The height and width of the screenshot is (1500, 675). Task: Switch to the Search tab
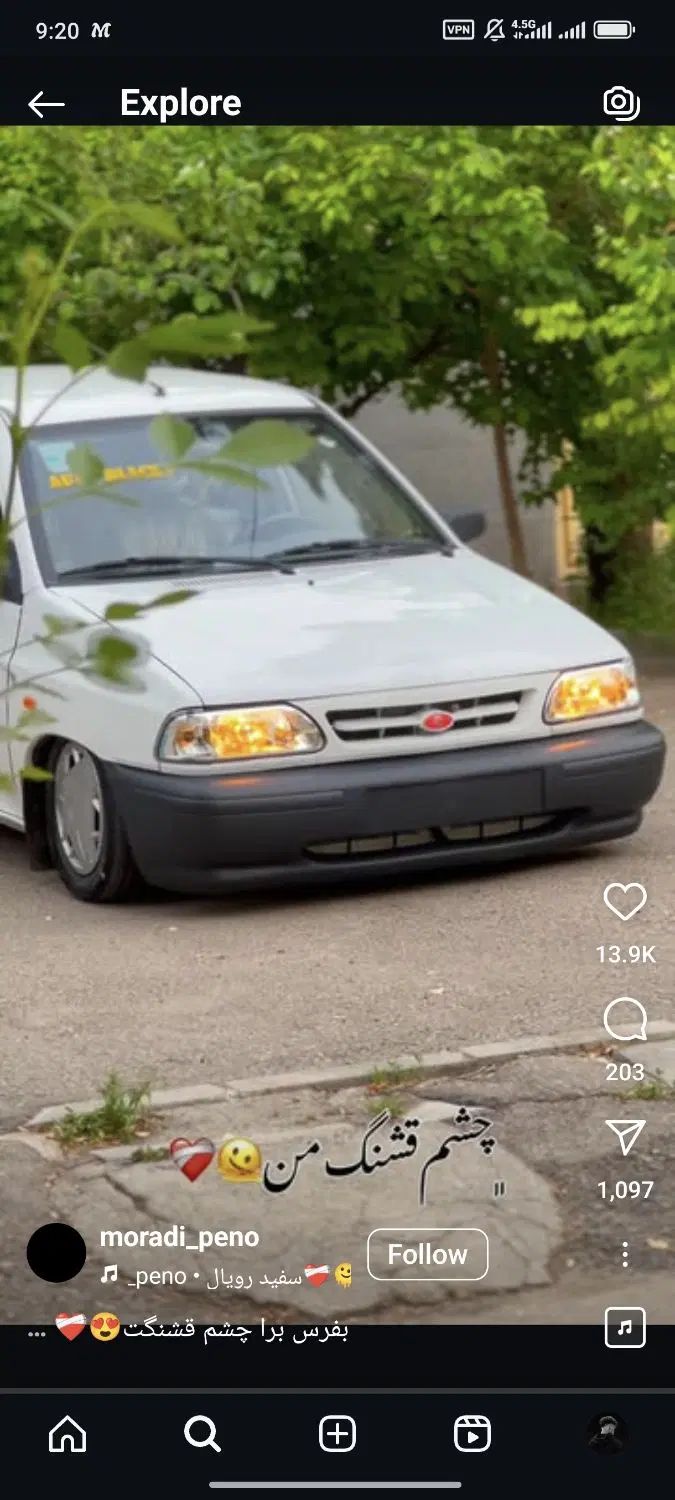202,1434
